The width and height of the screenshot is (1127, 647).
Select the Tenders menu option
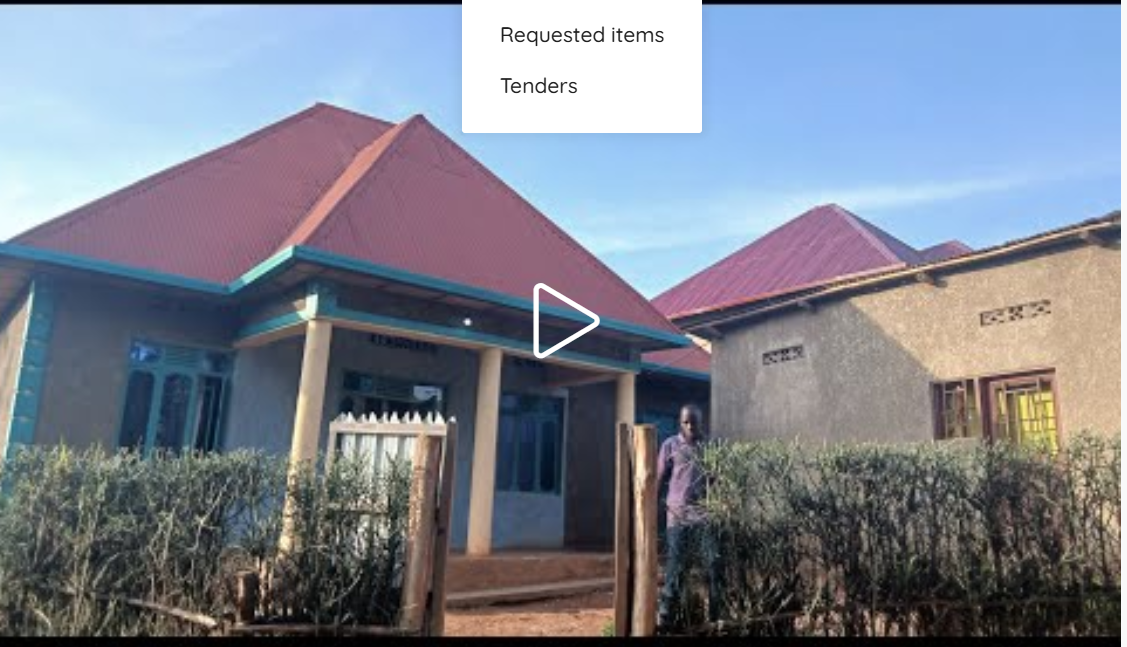[539, 86]
